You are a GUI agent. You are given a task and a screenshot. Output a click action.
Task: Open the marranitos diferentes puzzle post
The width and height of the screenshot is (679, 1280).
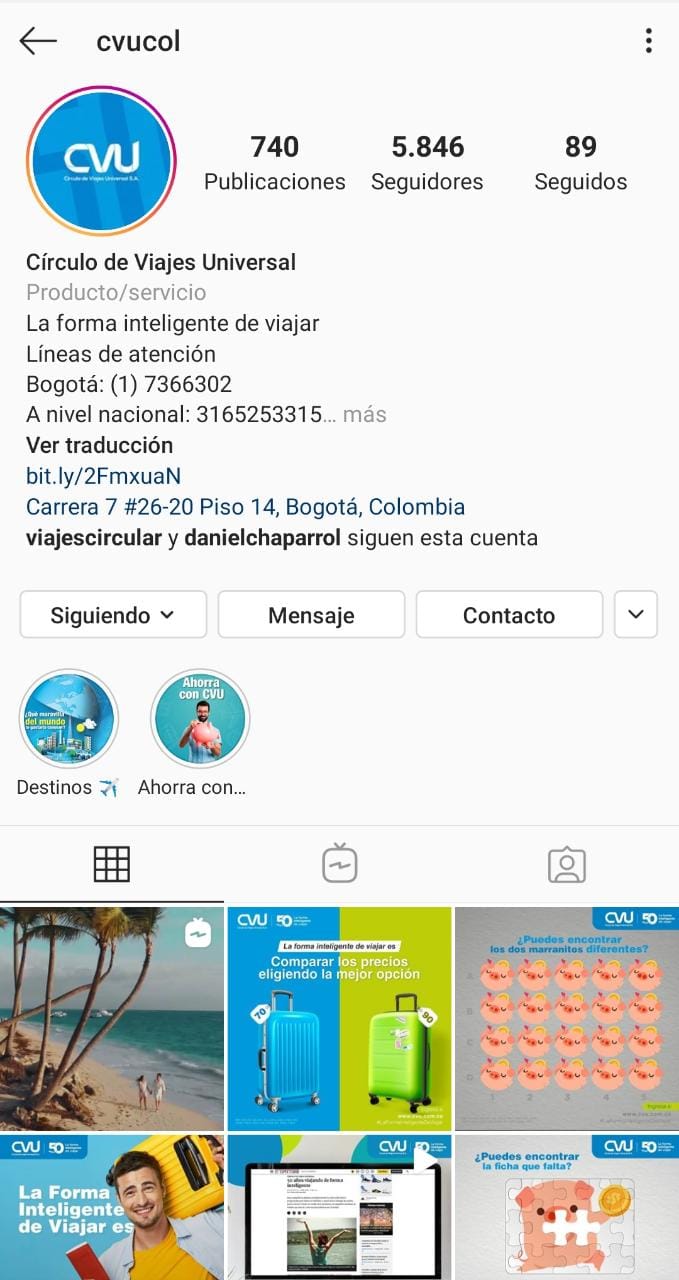tap(567, 1018)
